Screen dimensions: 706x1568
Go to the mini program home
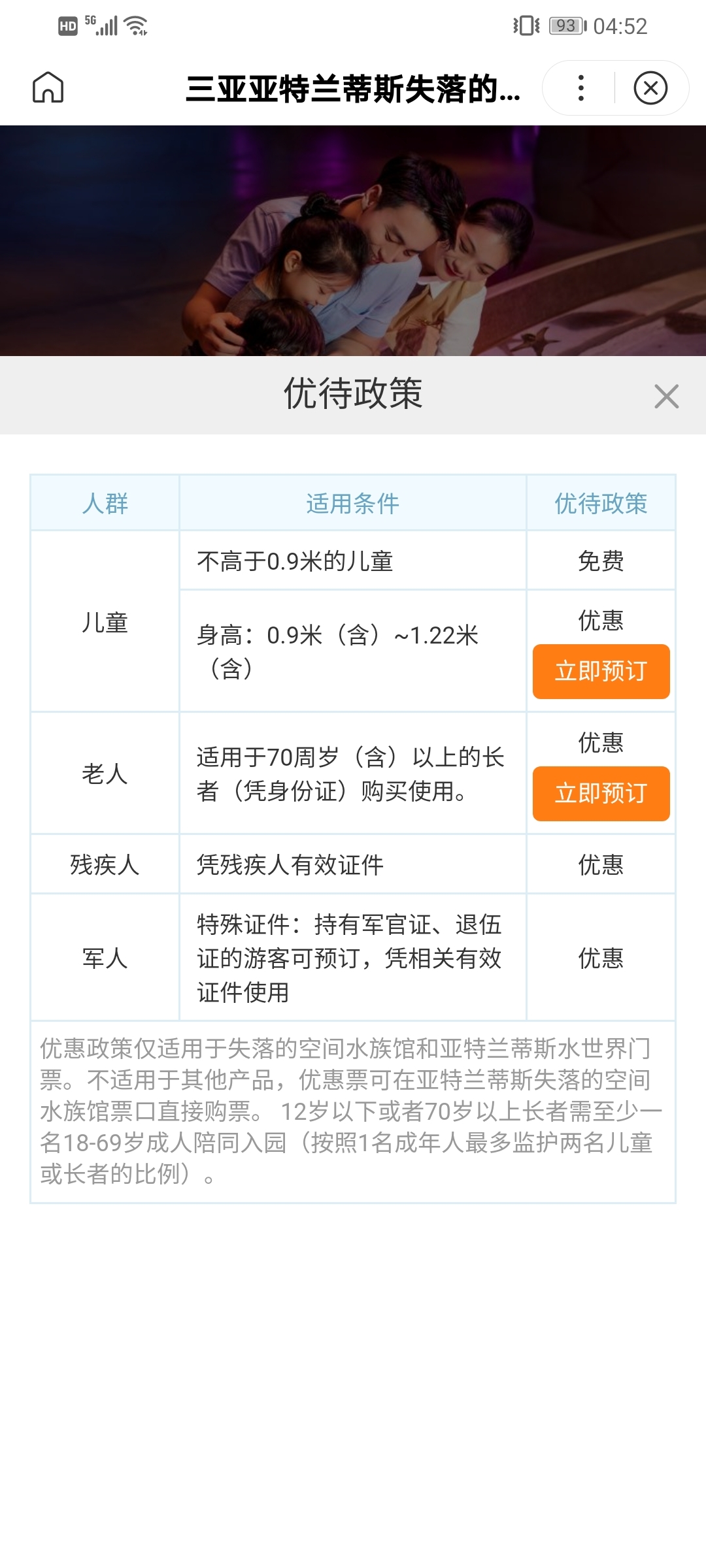[x=48, y=88]
